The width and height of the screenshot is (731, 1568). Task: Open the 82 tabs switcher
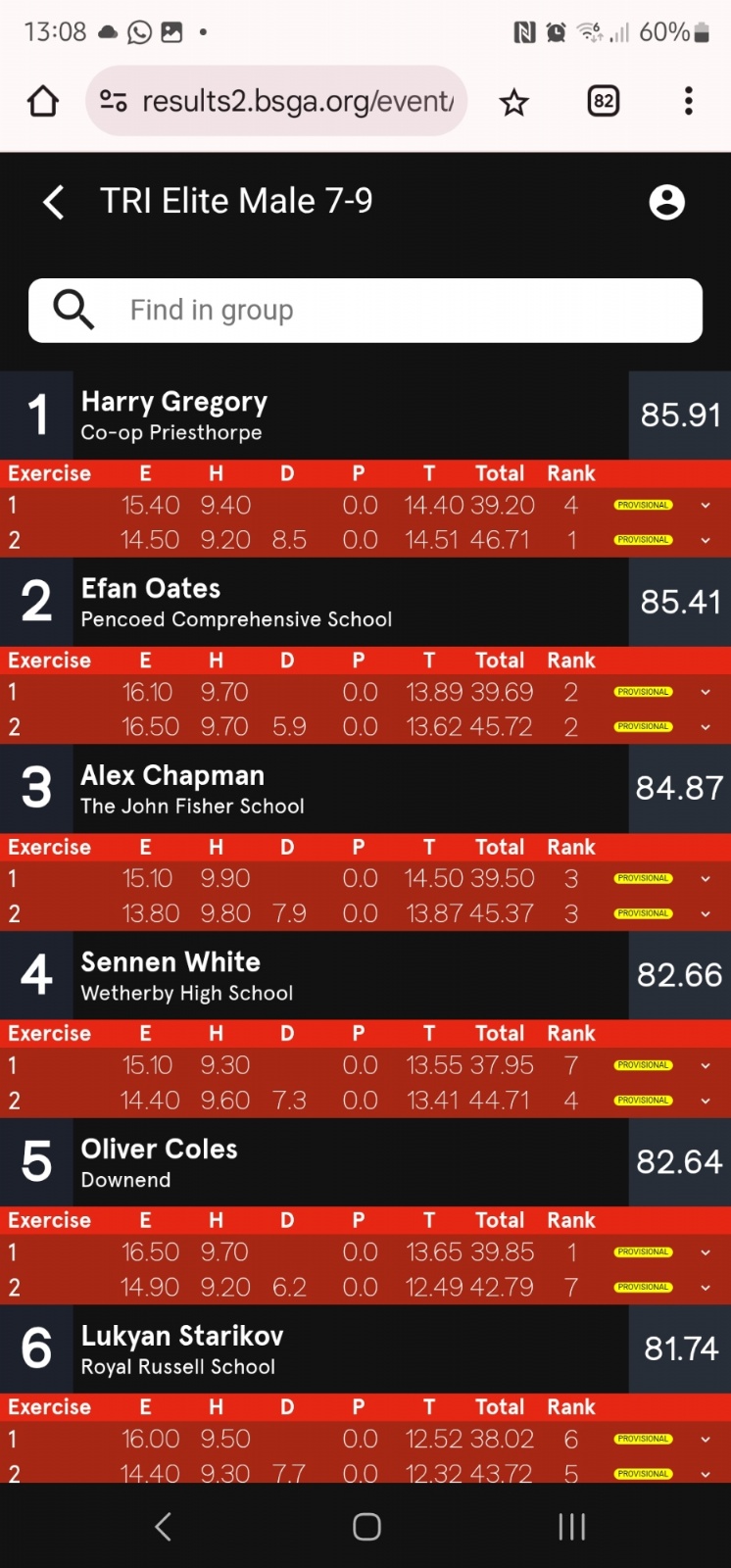604,101
